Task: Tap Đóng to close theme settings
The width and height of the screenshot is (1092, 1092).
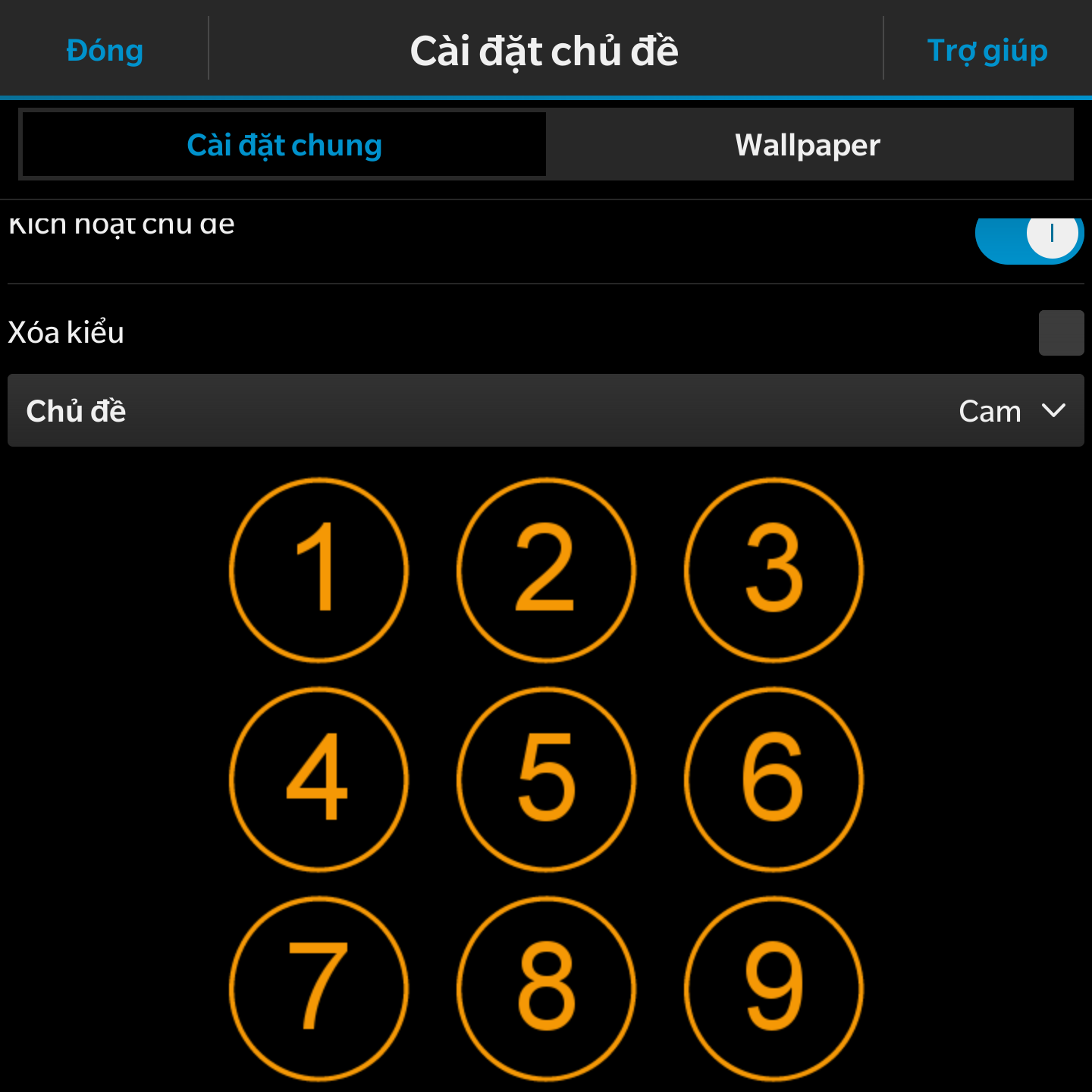Action: tap(105, 51)
